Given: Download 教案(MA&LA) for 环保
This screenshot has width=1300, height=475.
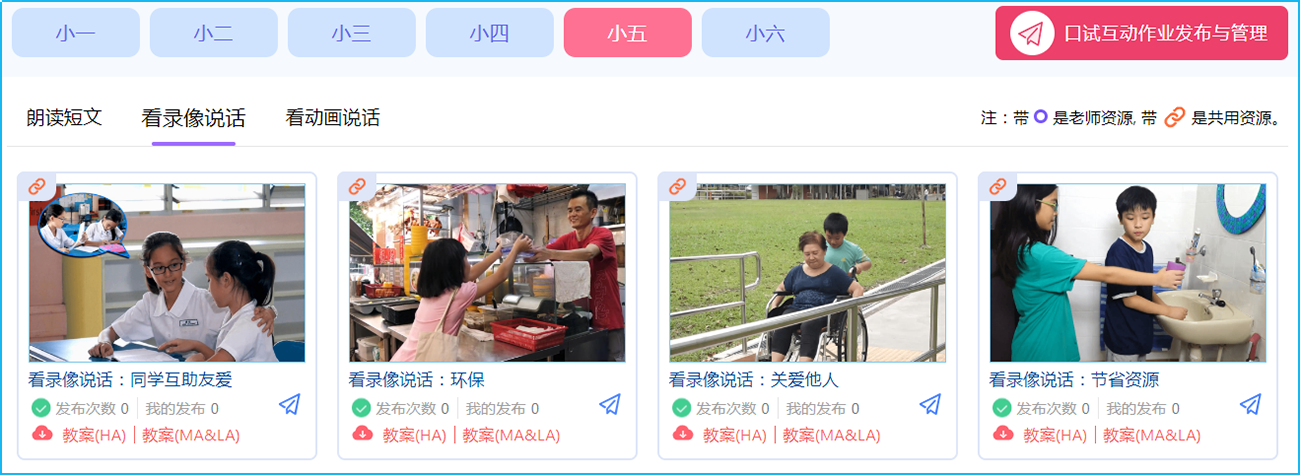Looking at the screenshot, I should 511,435.
